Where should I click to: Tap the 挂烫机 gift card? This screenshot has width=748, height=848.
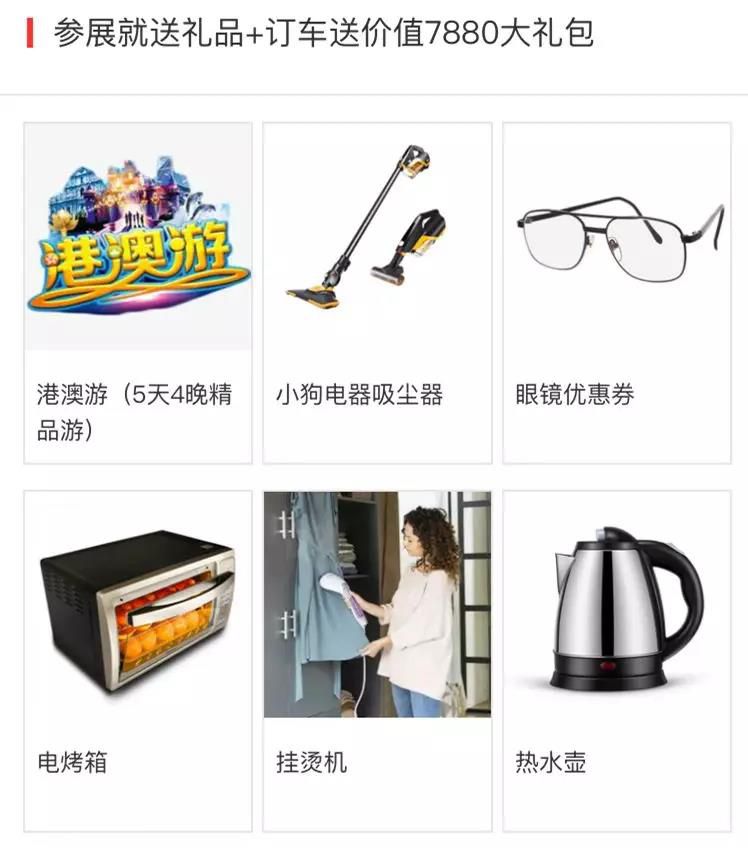tap(377, 660)
